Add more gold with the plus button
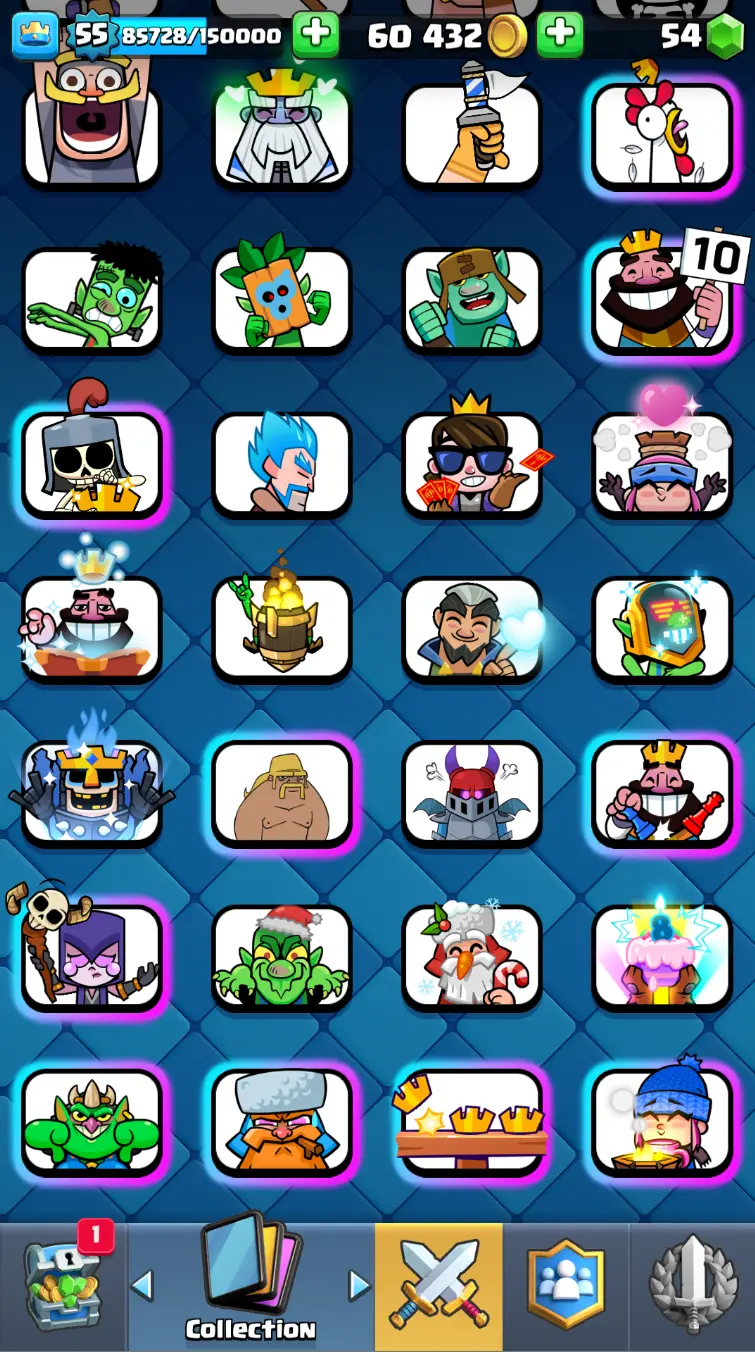The height and width of the screenshot is (1352, 755). pyautogui.click(x=560, y=36)
